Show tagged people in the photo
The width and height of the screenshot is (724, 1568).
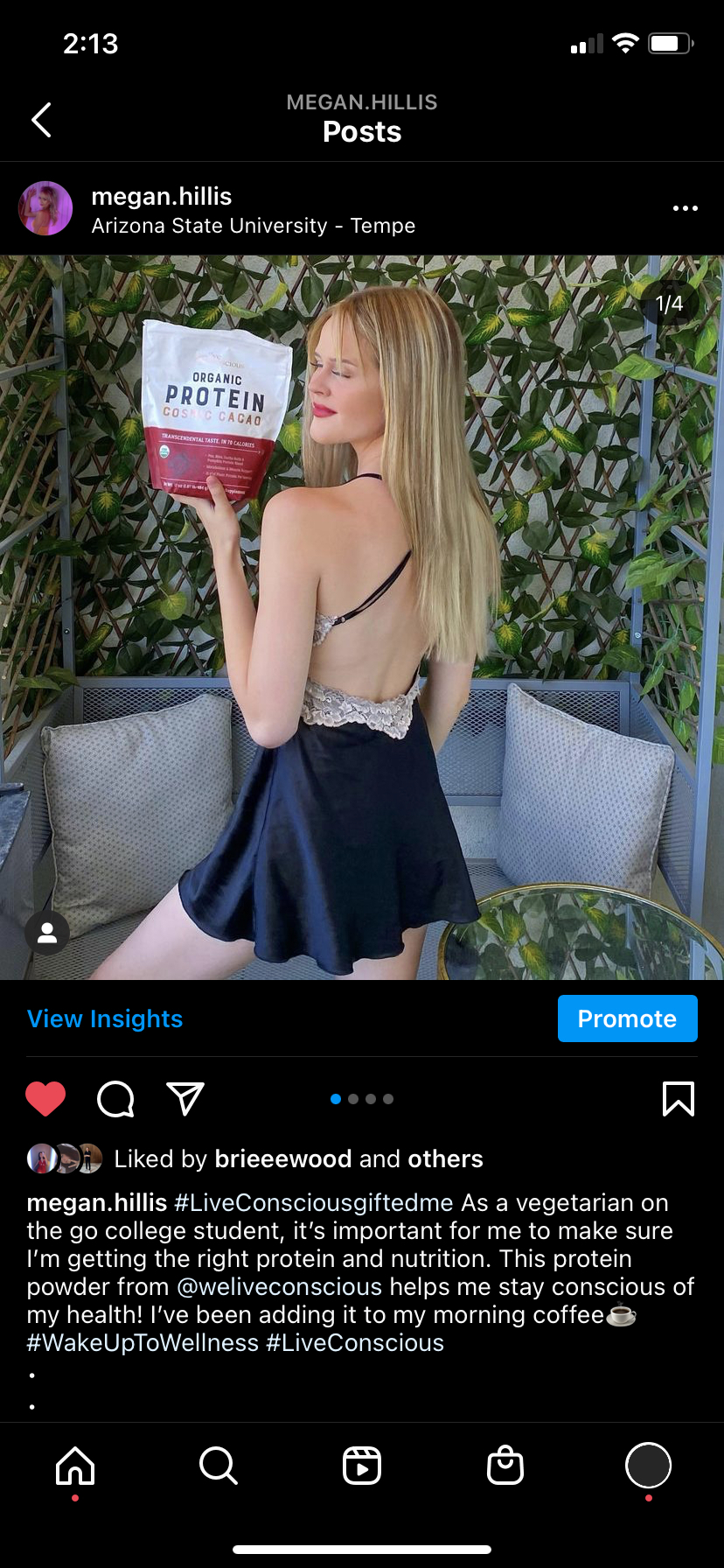pyautogui.click(x=47, y=933)
